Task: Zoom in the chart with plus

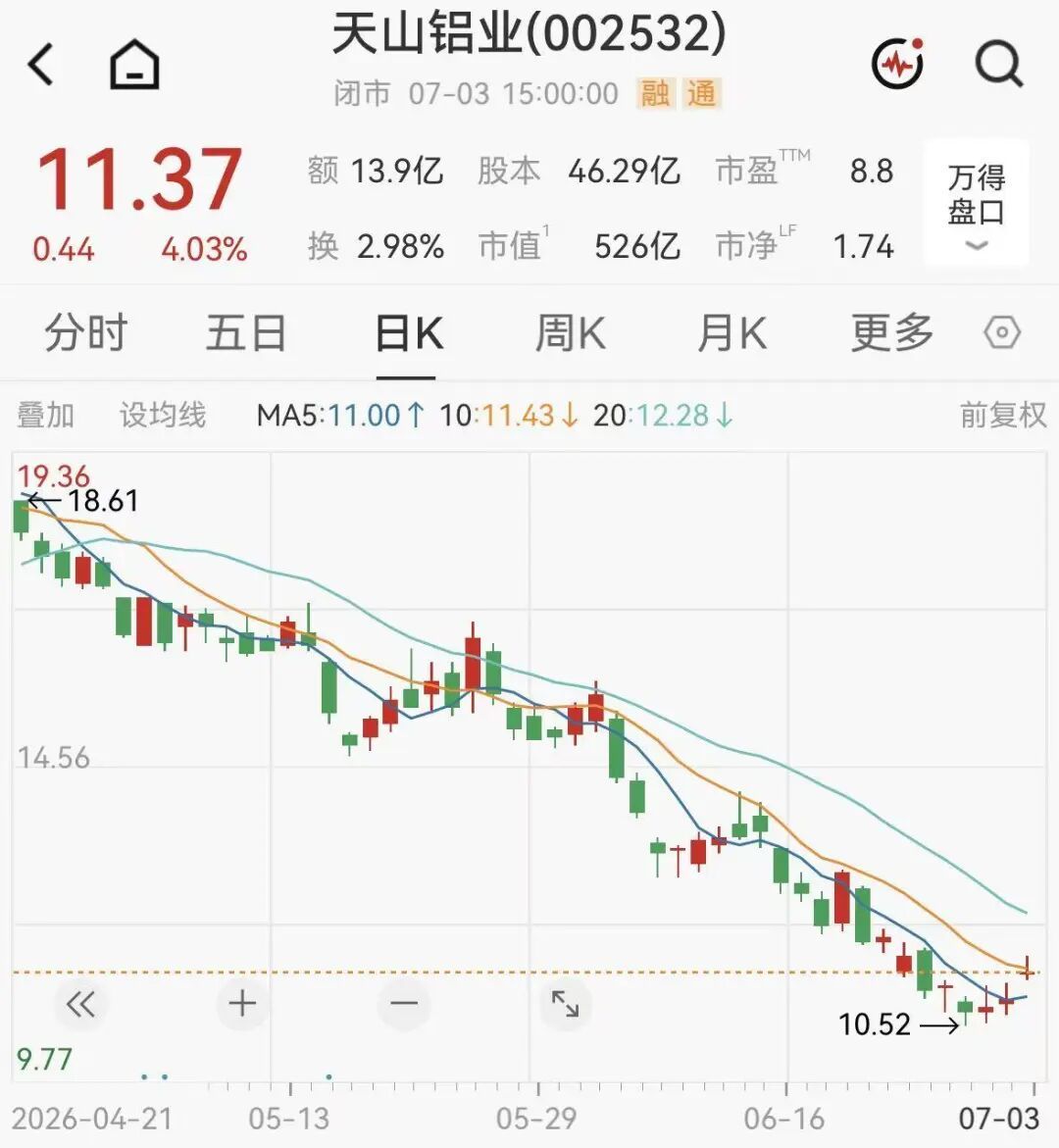Action: click(242, 1003)
